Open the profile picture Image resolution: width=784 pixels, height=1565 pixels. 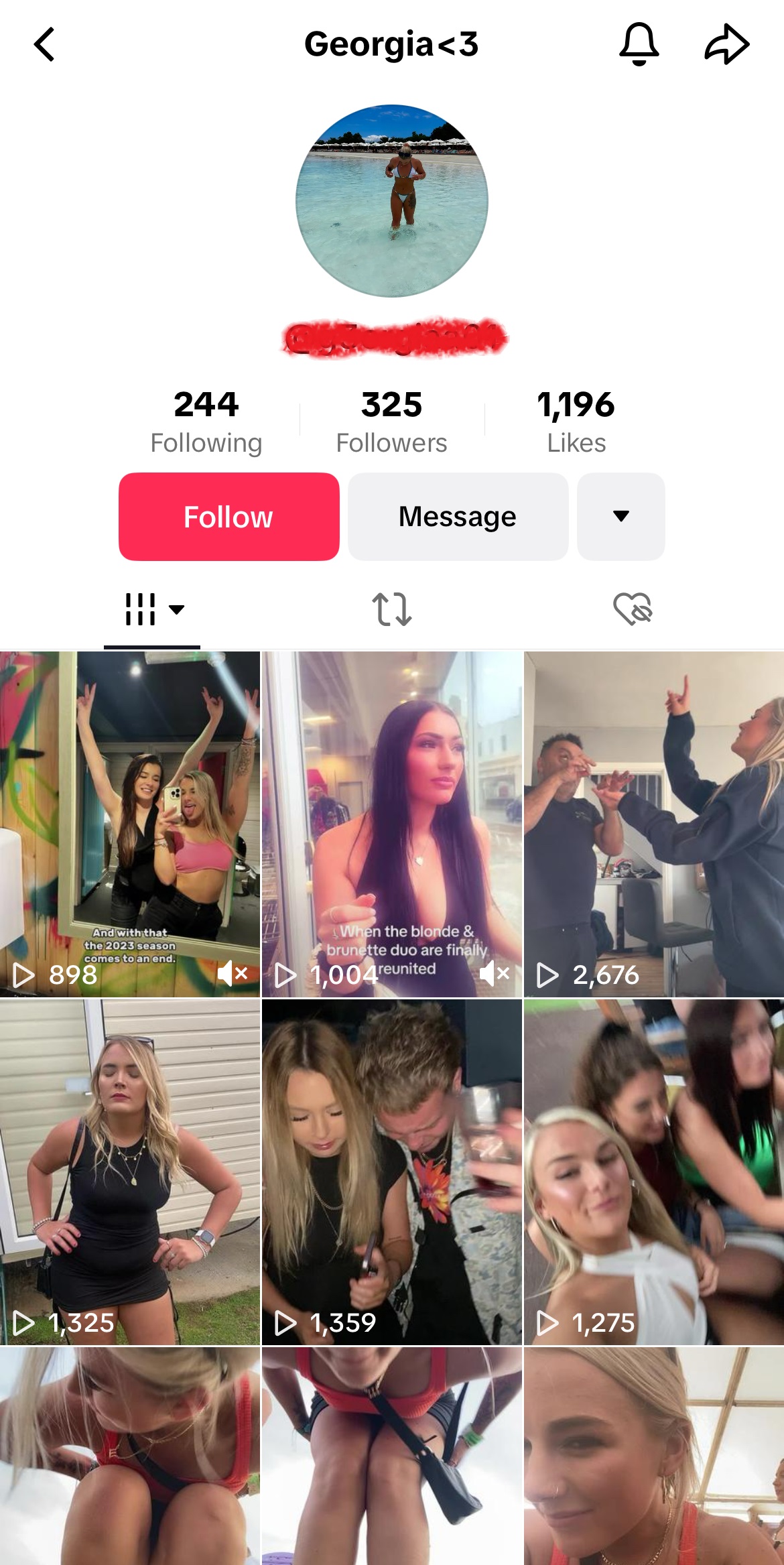tap(392, 200)
